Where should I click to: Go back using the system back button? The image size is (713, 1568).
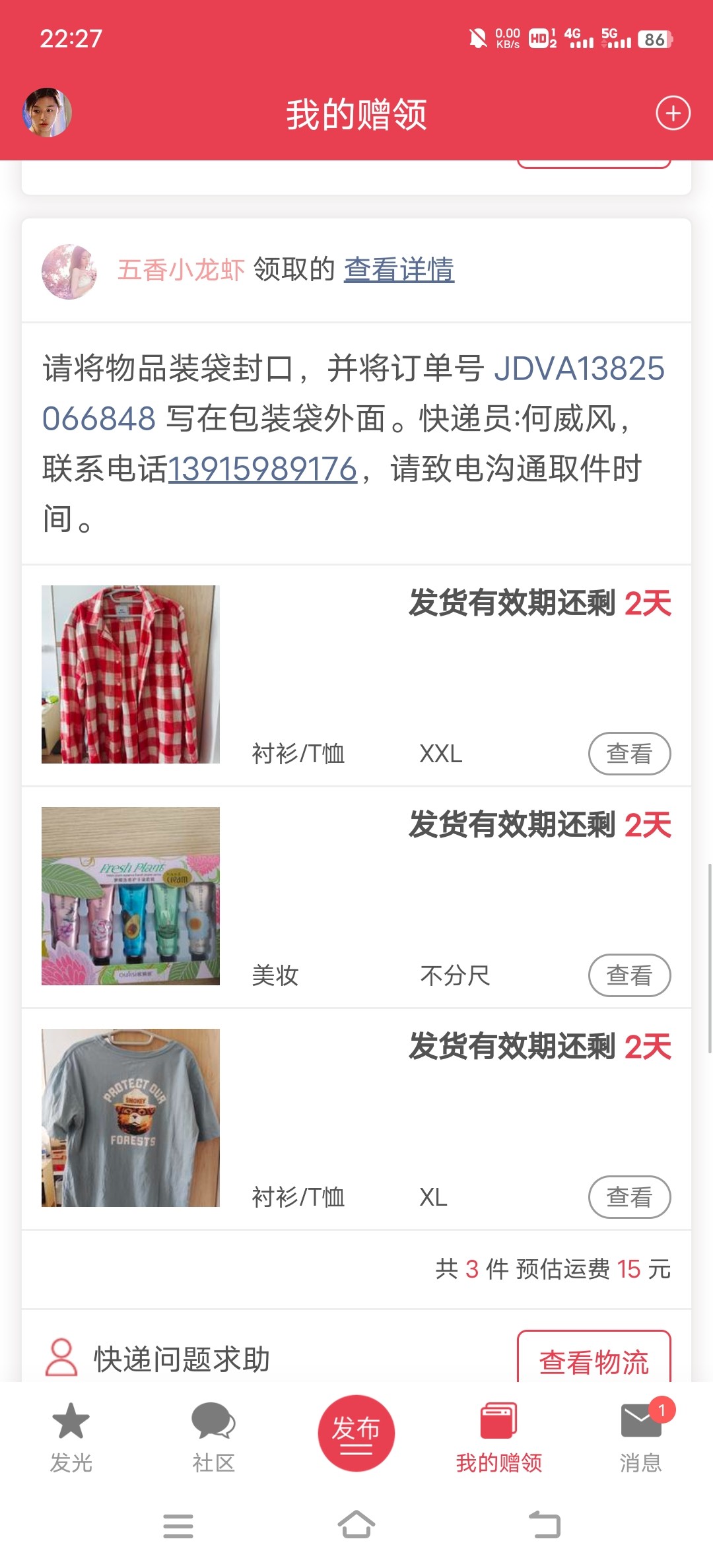point(545,1525)
